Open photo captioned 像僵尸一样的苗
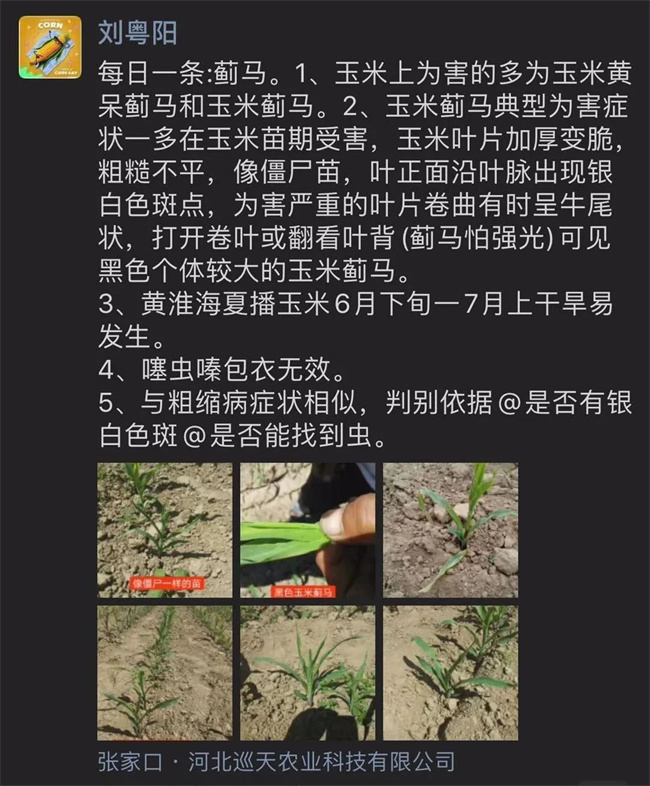This screenshot has width=650, height=786. [x=164, y=530]
